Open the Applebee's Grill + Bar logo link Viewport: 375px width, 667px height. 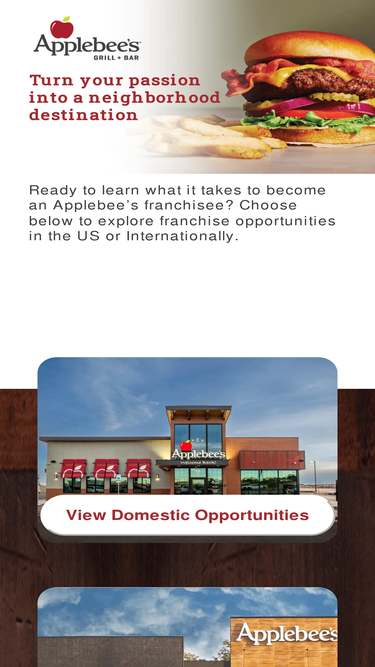[x=87, y=39]
